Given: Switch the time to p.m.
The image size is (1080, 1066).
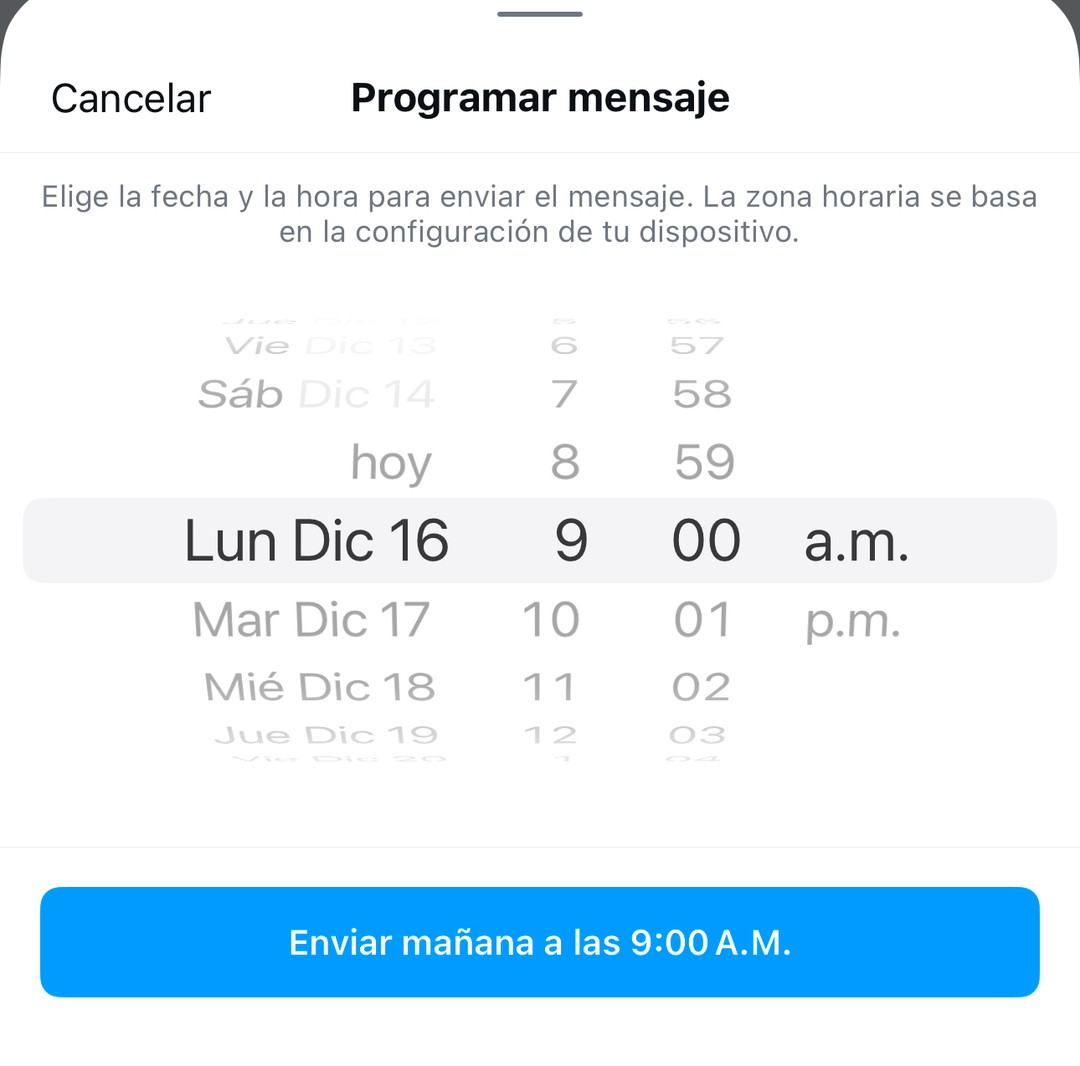Looking at the screenshot, I should pos(853,622).
